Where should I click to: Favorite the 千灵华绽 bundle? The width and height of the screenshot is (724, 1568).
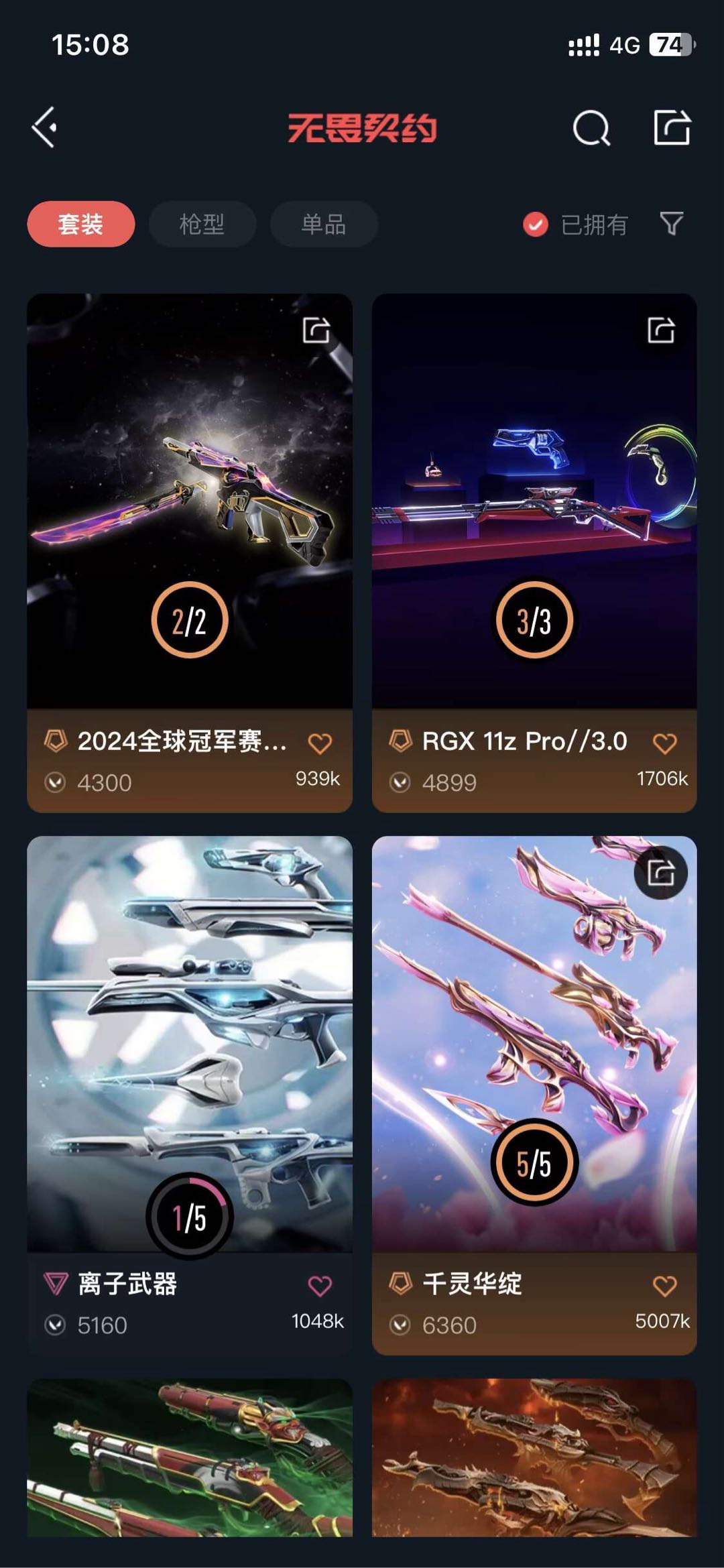[664, 1285]
